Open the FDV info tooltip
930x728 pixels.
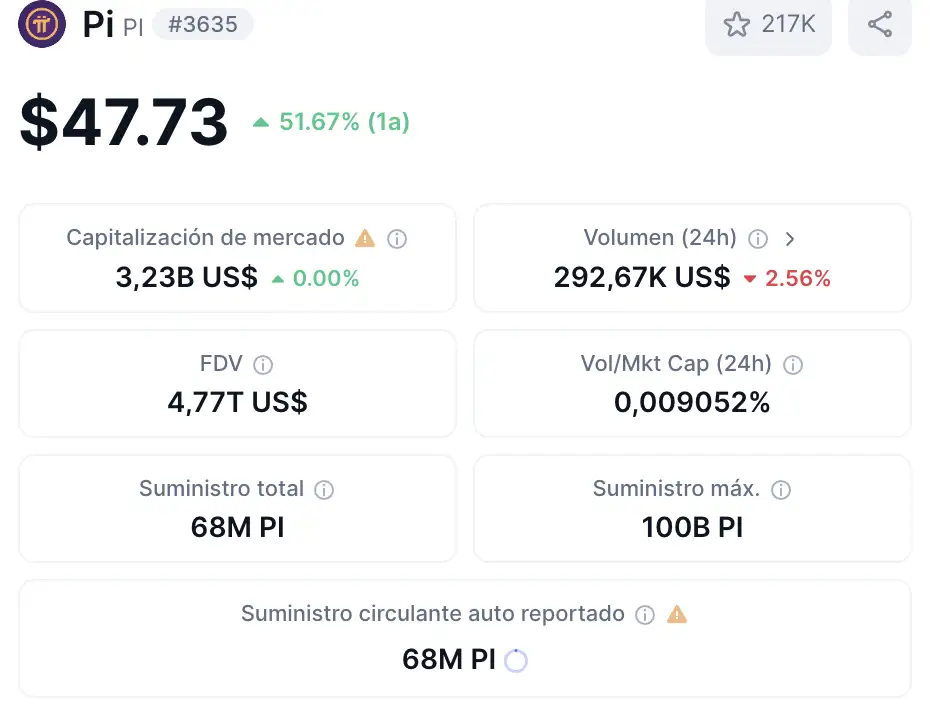pyautogui.click(x=263, y=365)
